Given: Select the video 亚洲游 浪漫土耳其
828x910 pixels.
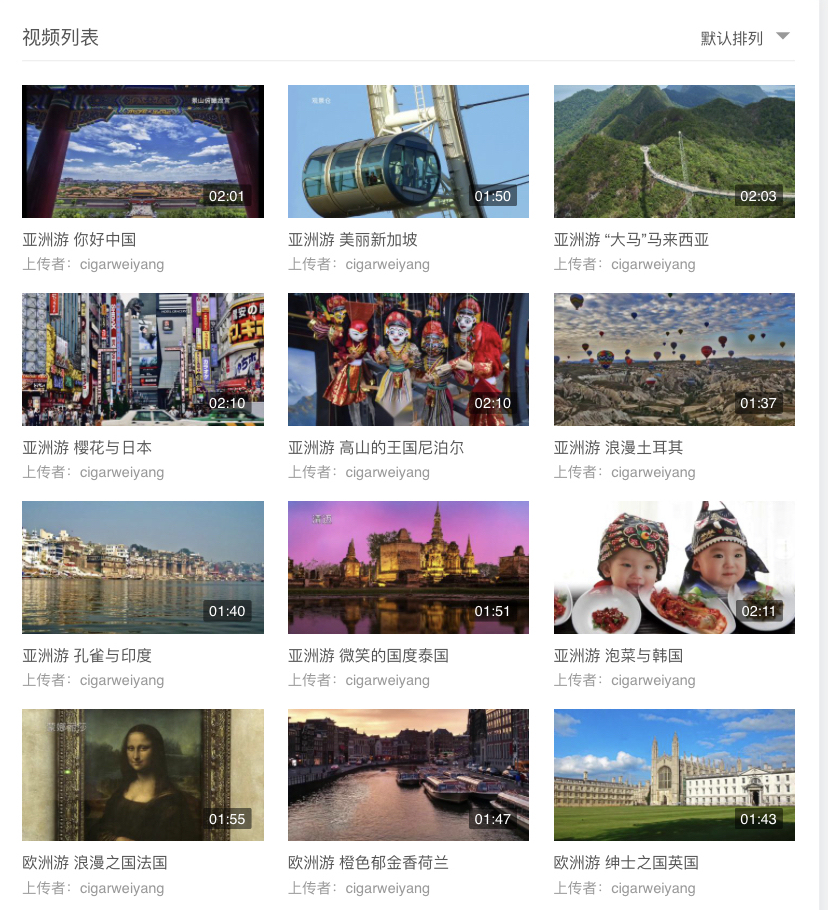Looking at the screenshot, I should [674, 359].
